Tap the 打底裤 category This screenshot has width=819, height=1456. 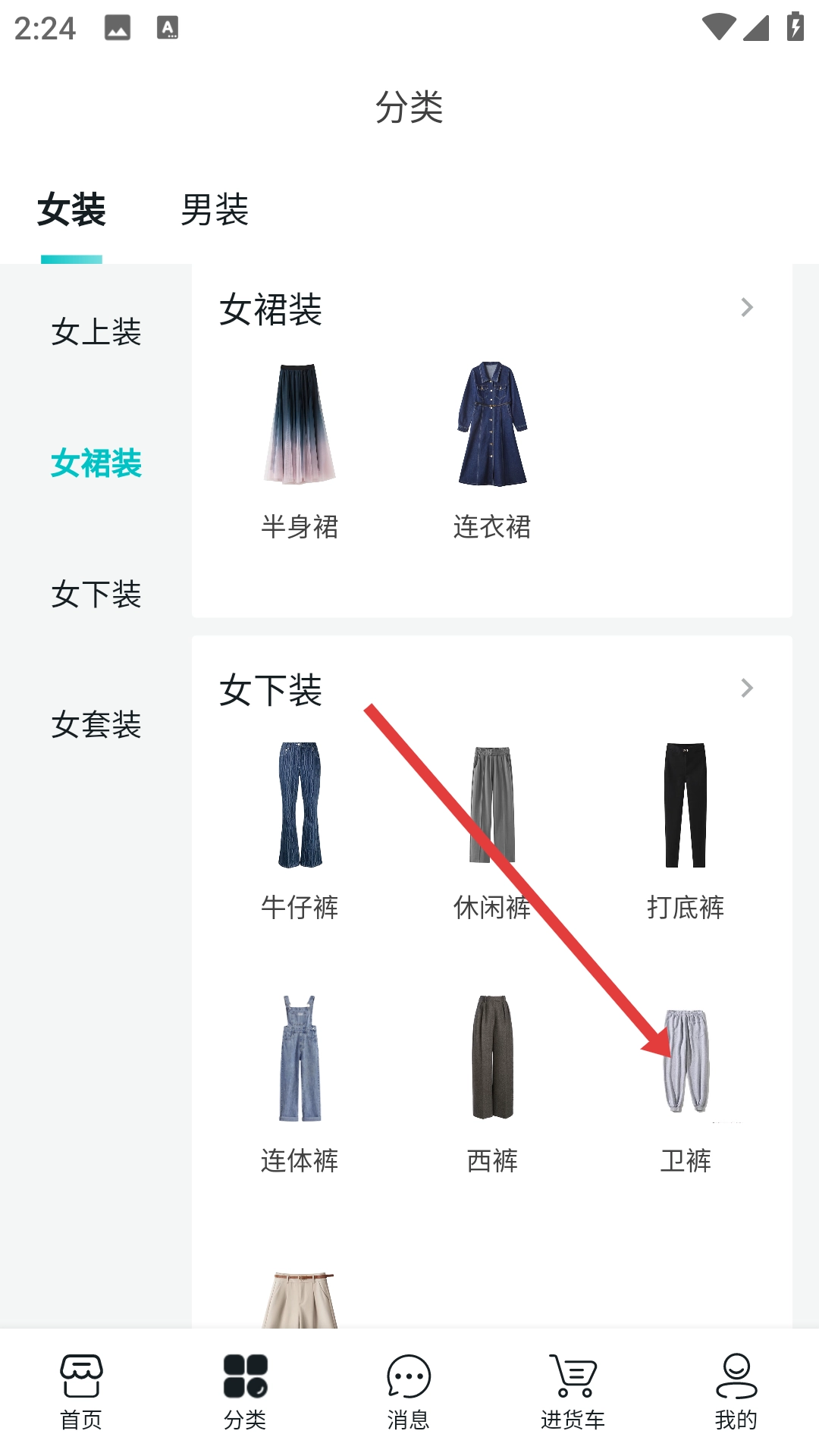686,828
